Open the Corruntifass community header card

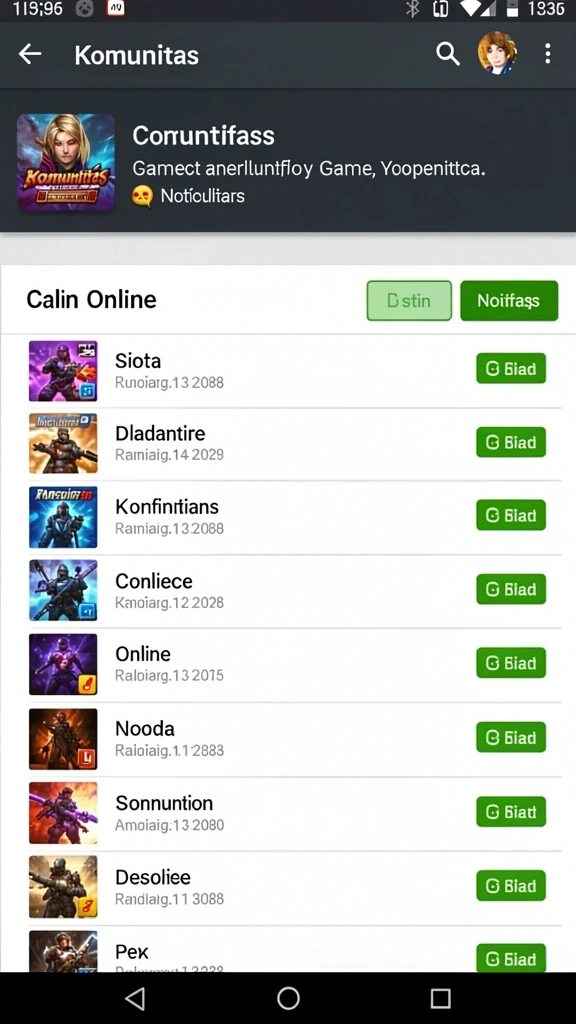[288, 161]
